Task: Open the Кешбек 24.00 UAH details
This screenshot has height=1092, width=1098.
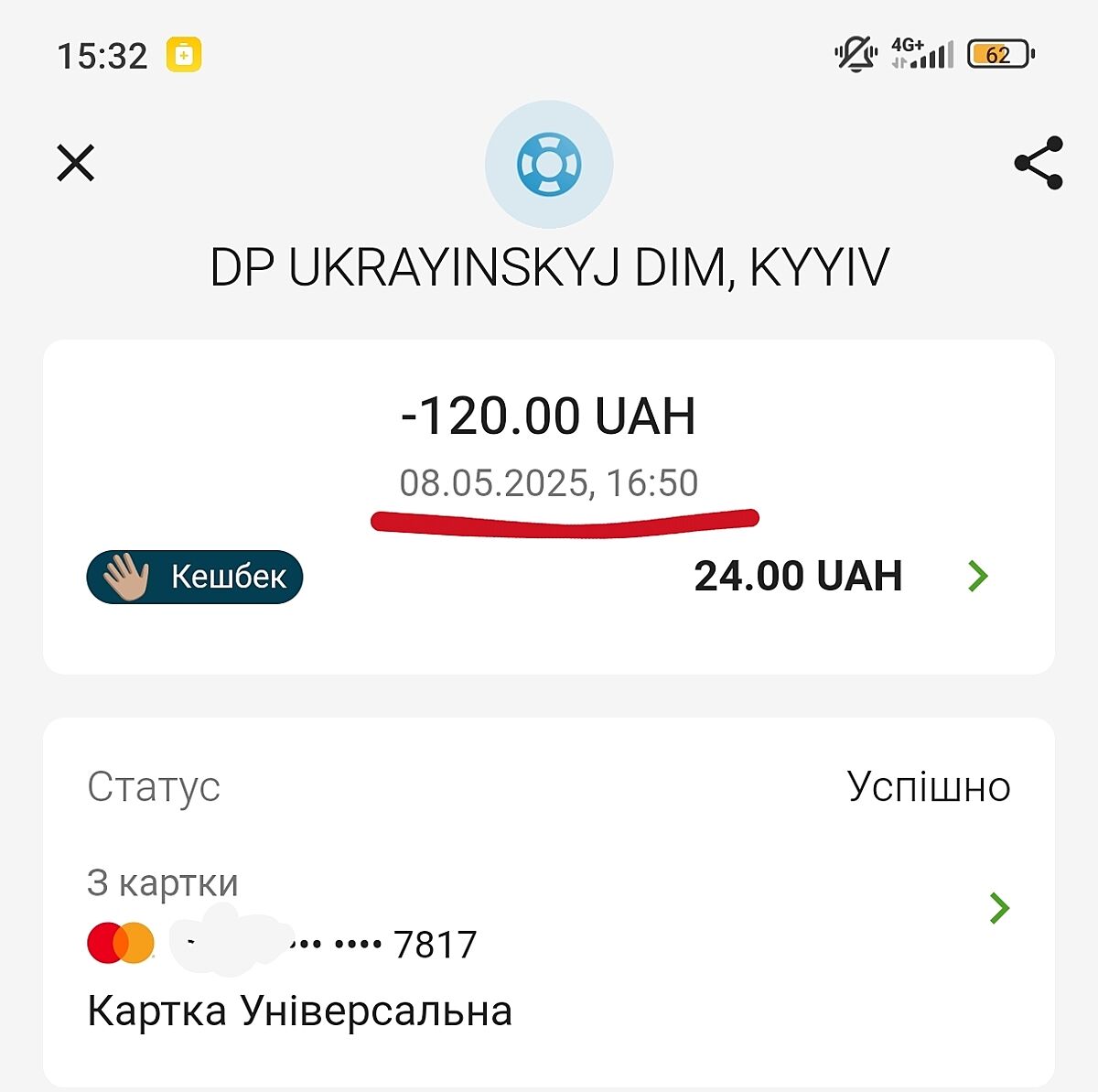Action: tap(977, 576)
